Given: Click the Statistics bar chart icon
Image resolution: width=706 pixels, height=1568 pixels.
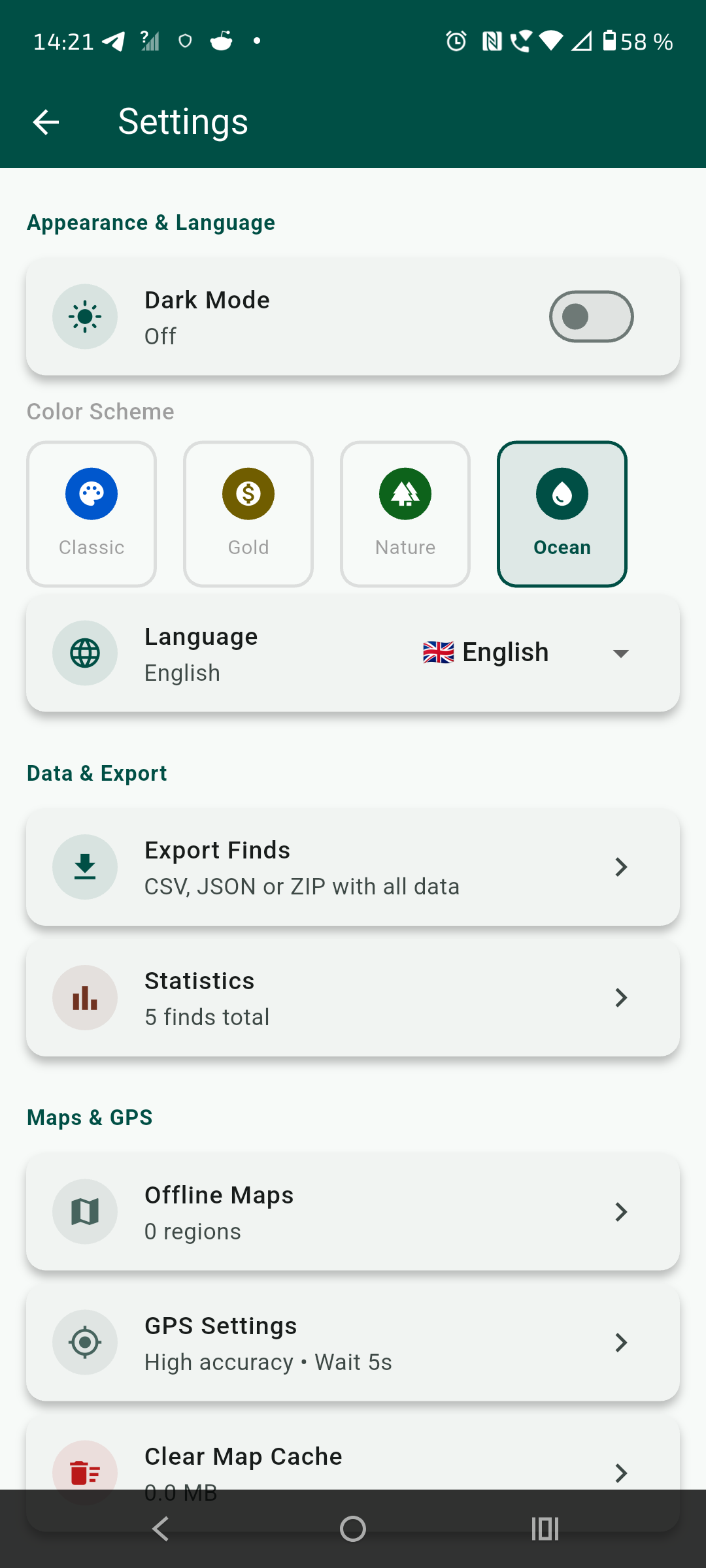Looking at the screenshot, I should pos(85,998).
